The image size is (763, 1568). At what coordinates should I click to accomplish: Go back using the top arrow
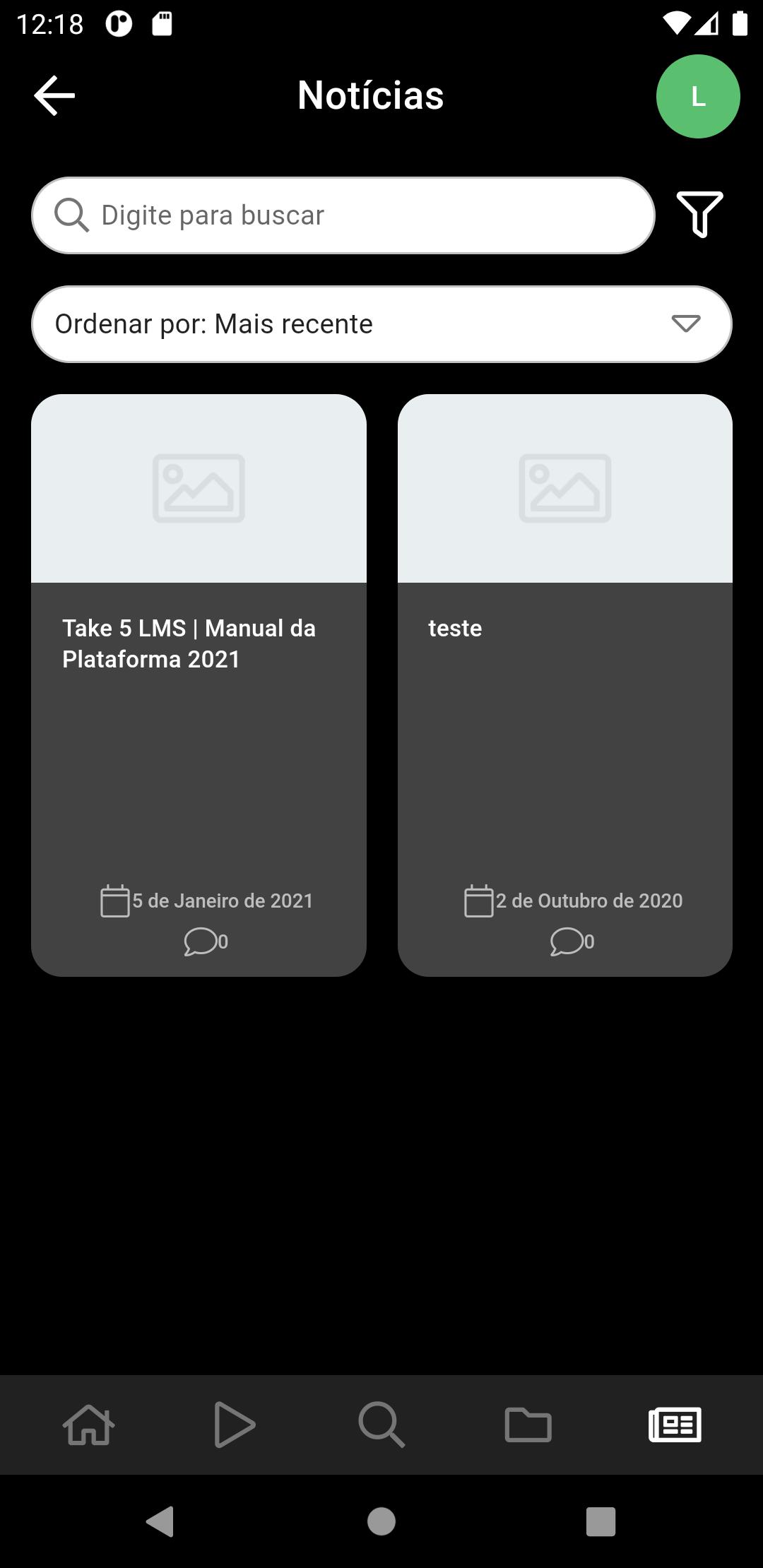click(x=54, y=95)
